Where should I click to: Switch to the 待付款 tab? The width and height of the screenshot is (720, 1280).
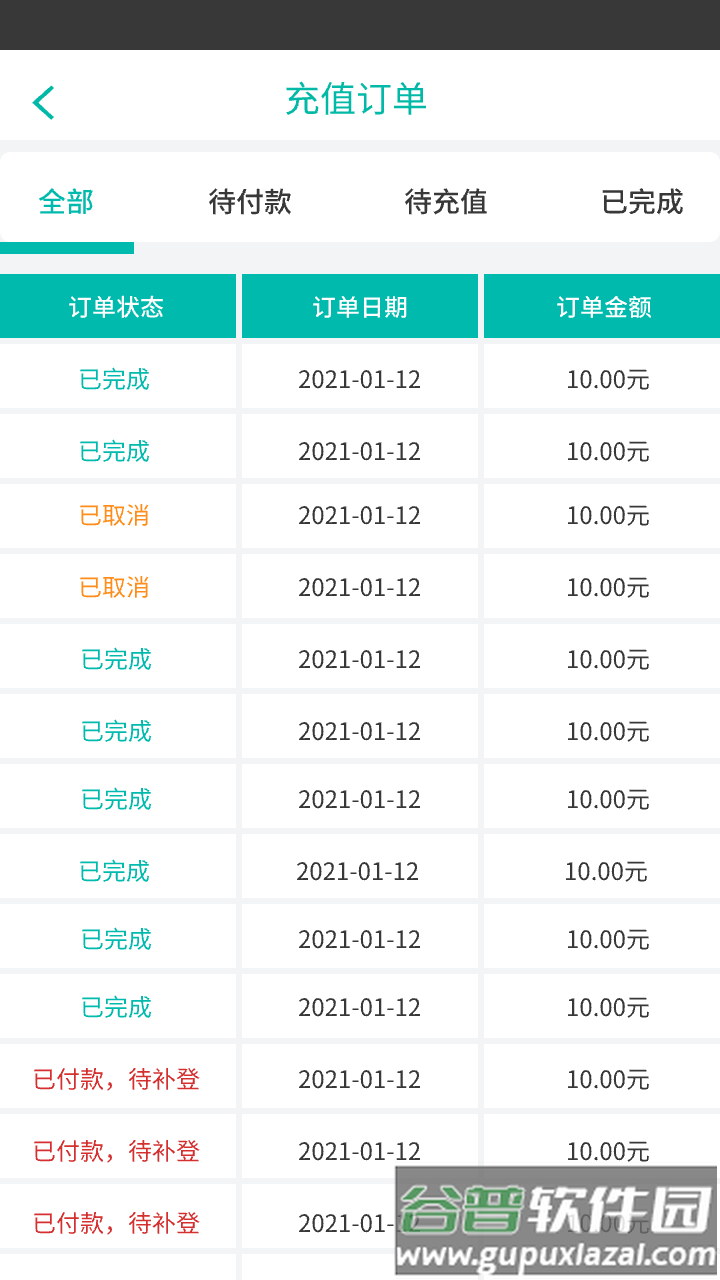click(x=250, y=202)
